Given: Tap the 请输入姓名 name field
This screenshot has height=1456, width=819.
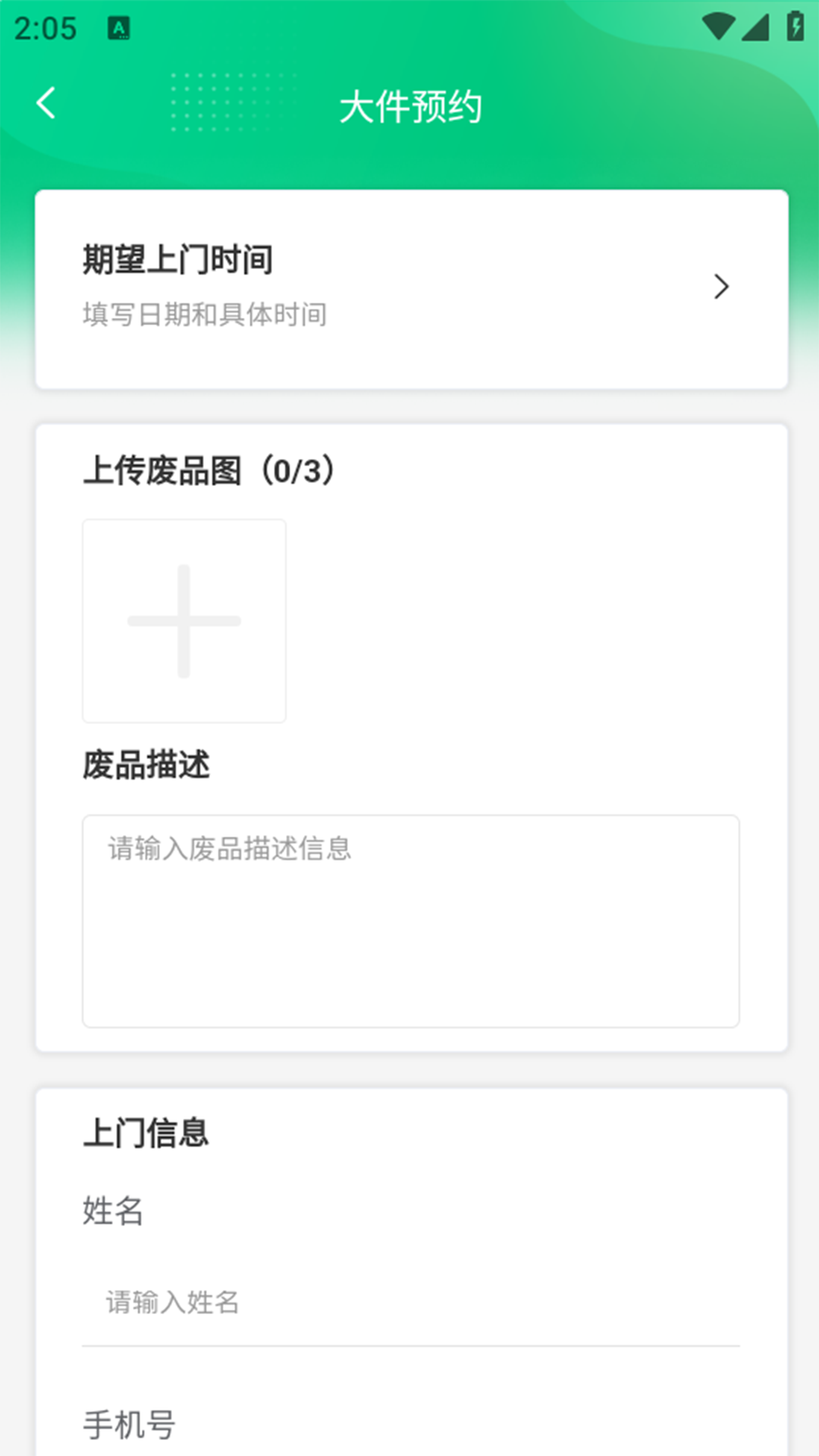Looking at the screenshot, I should click(x=410, y=1302).
